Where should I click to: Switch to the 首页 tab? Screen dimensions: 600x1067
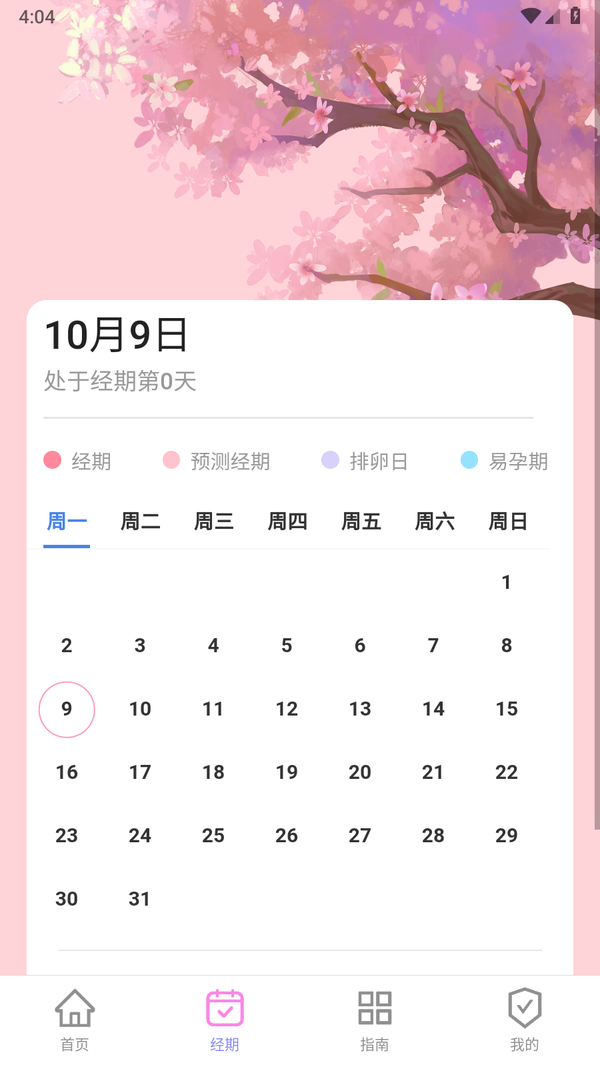point(75,1020)
